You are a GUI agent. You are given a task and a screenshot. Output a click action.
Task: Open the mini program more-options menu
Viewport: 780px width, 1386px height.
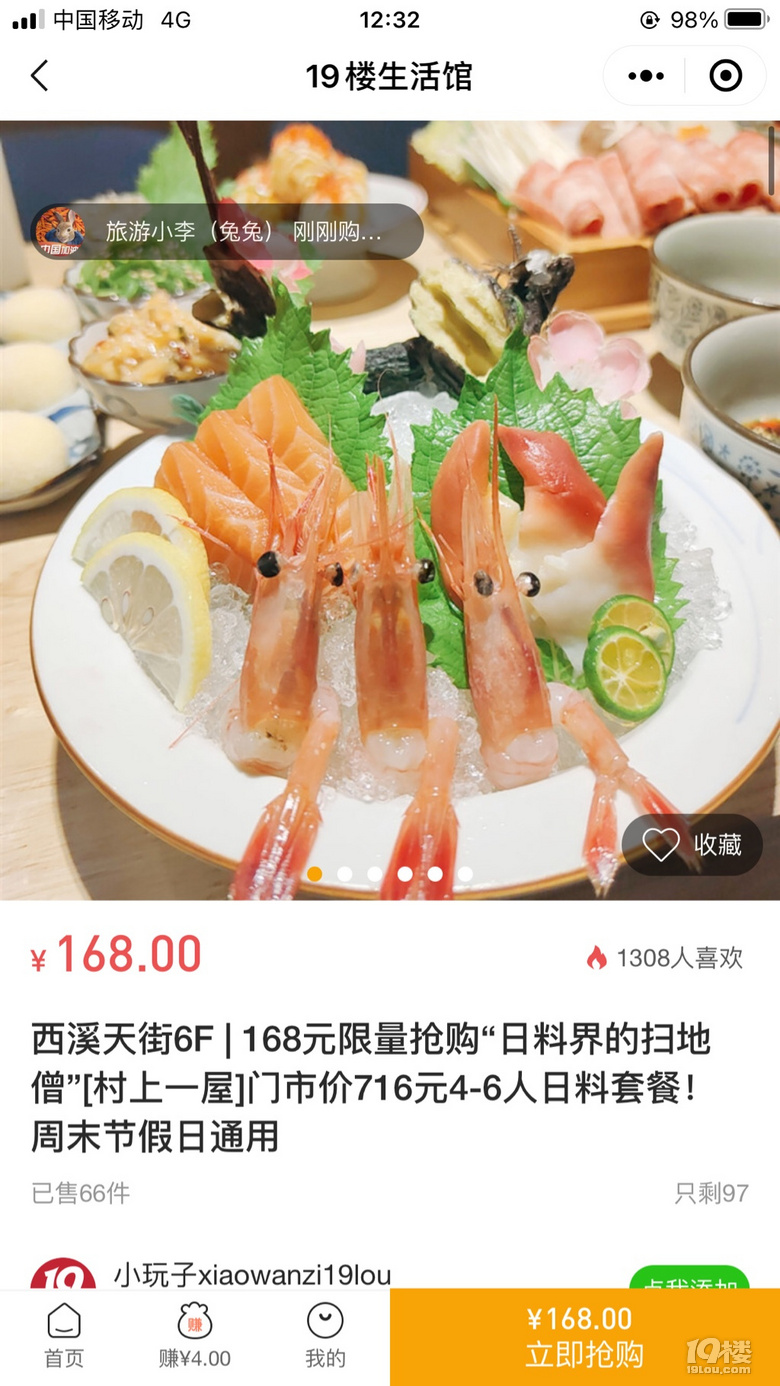[x=646, y=76]
